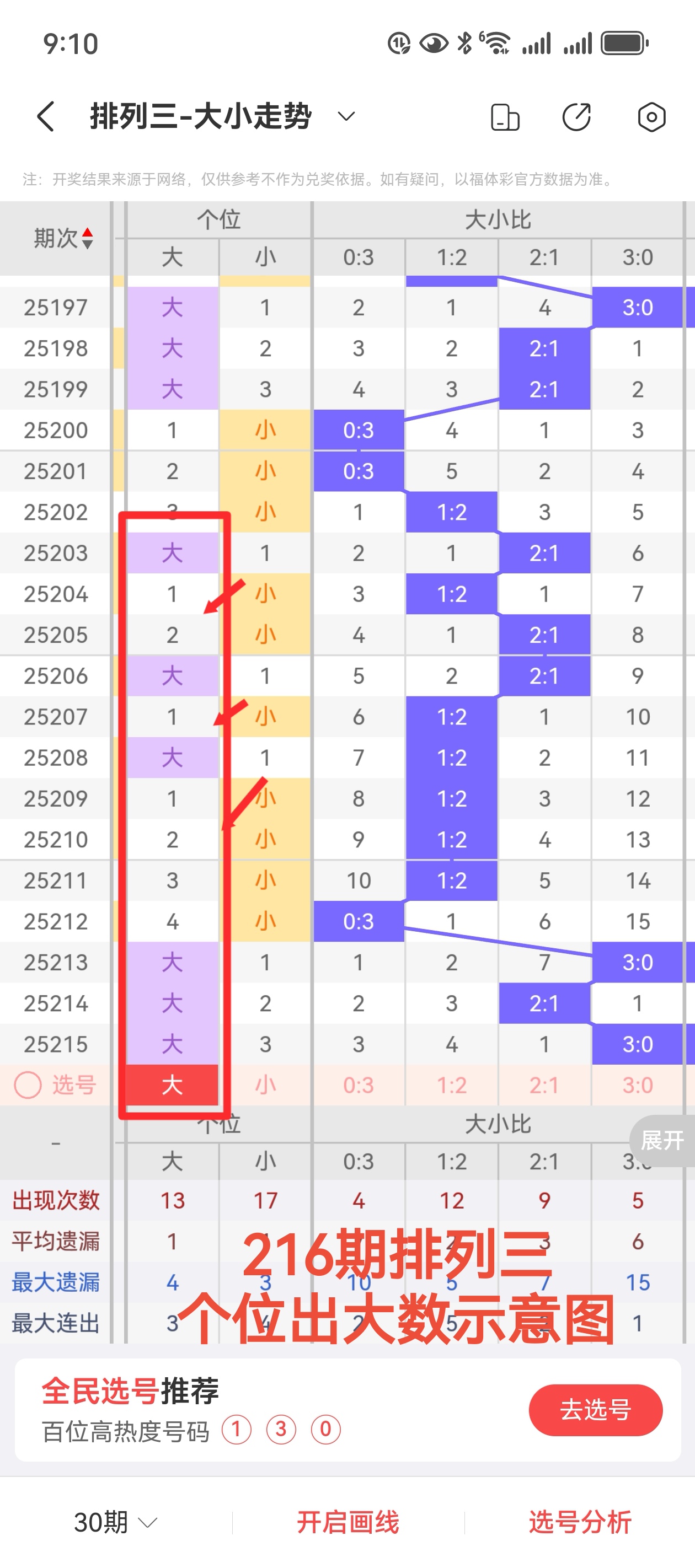Open chart settings hexagon icon

point(651,117)
